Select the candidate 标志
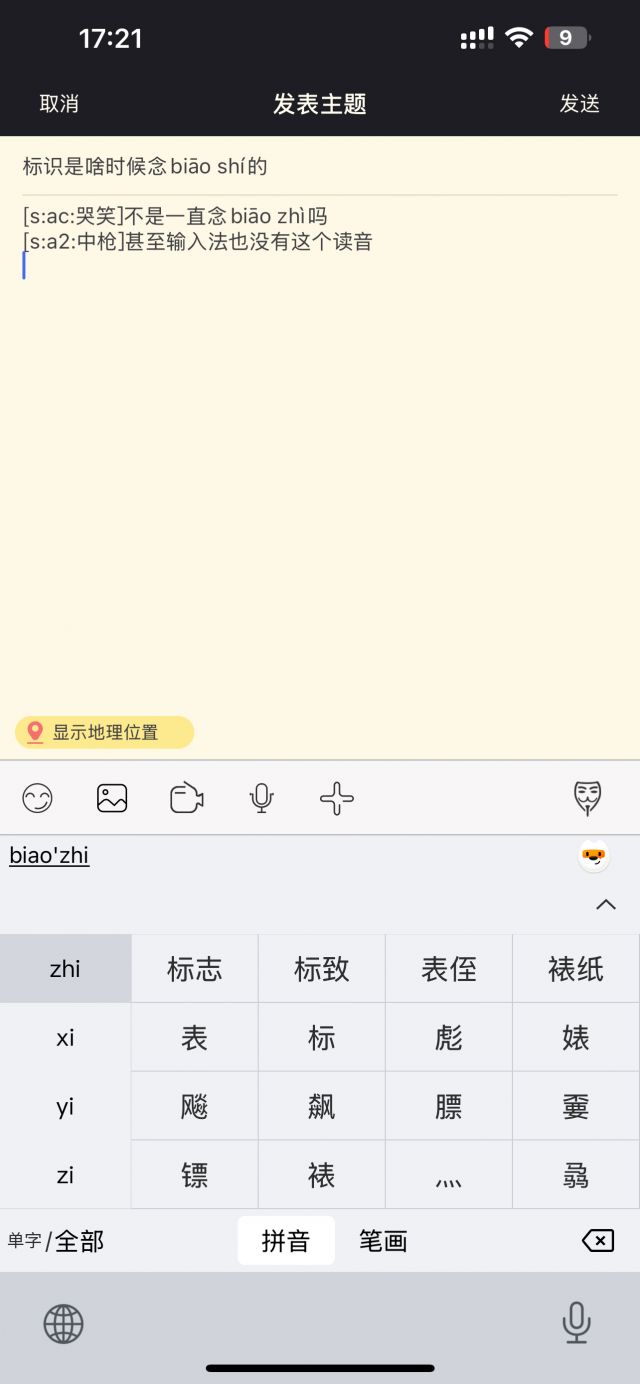Image resolution: width=640 pixels, height=1384 pixels. [x=195, y=969]
